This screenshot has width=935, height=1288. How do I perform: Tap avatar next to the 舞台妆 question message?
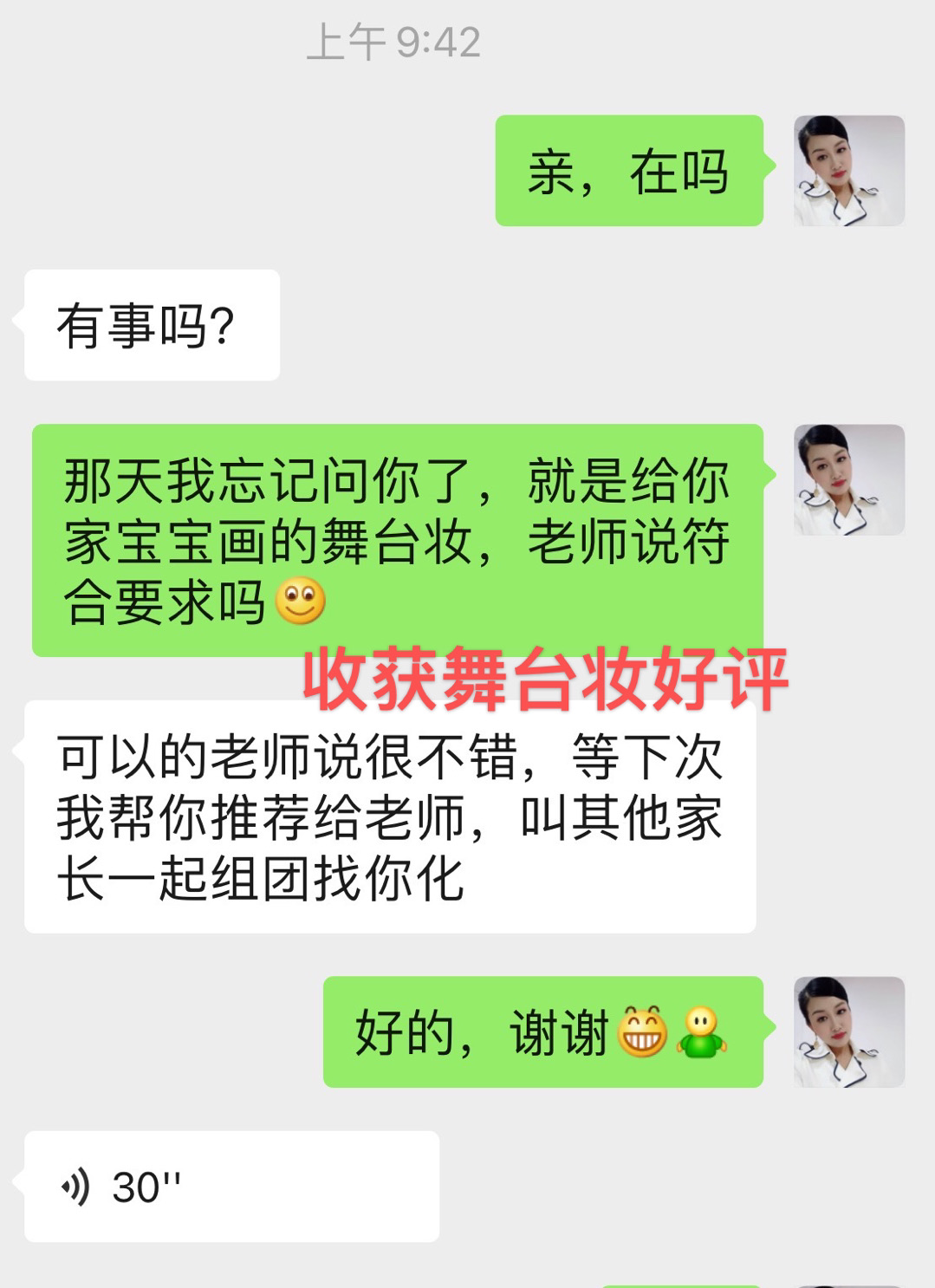848,479
